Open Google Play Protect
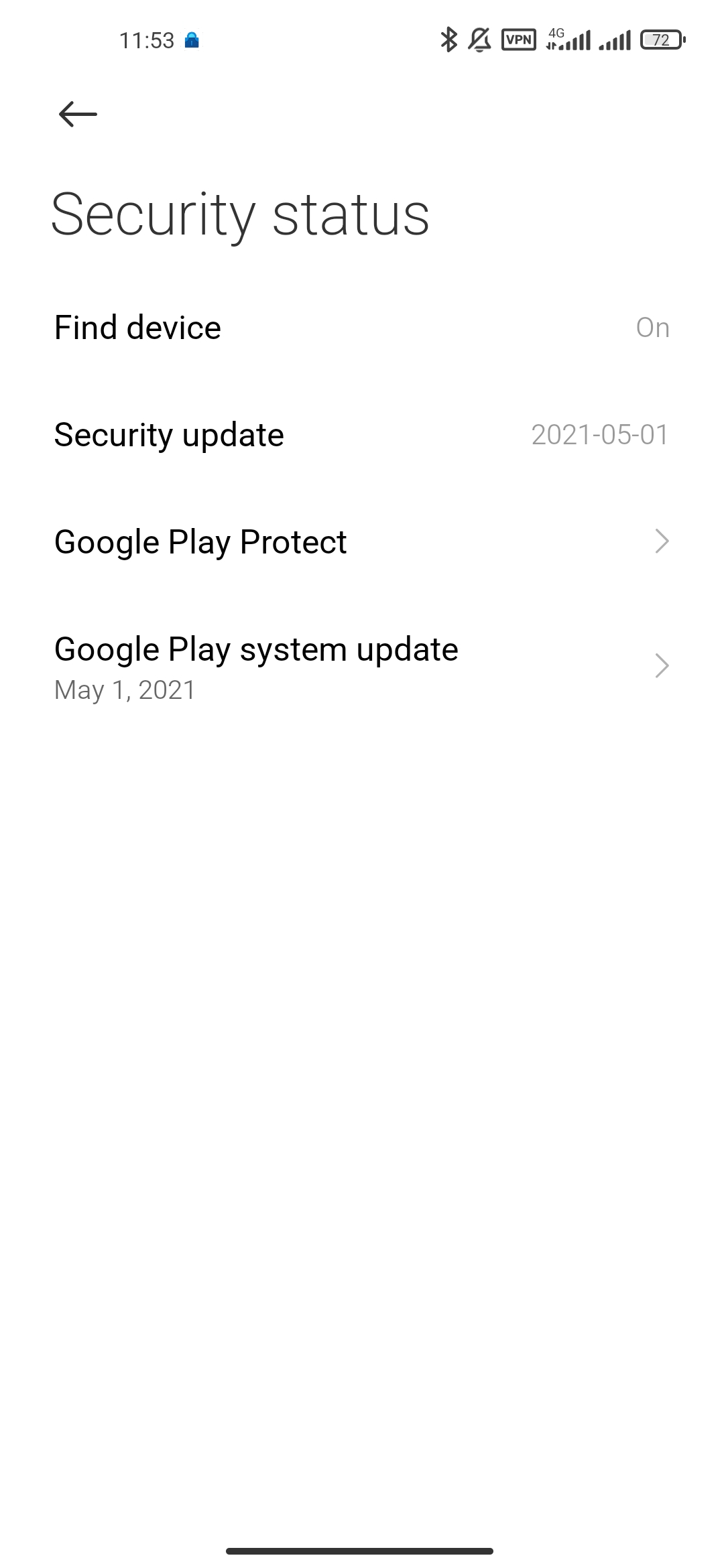 pos(362,542)
